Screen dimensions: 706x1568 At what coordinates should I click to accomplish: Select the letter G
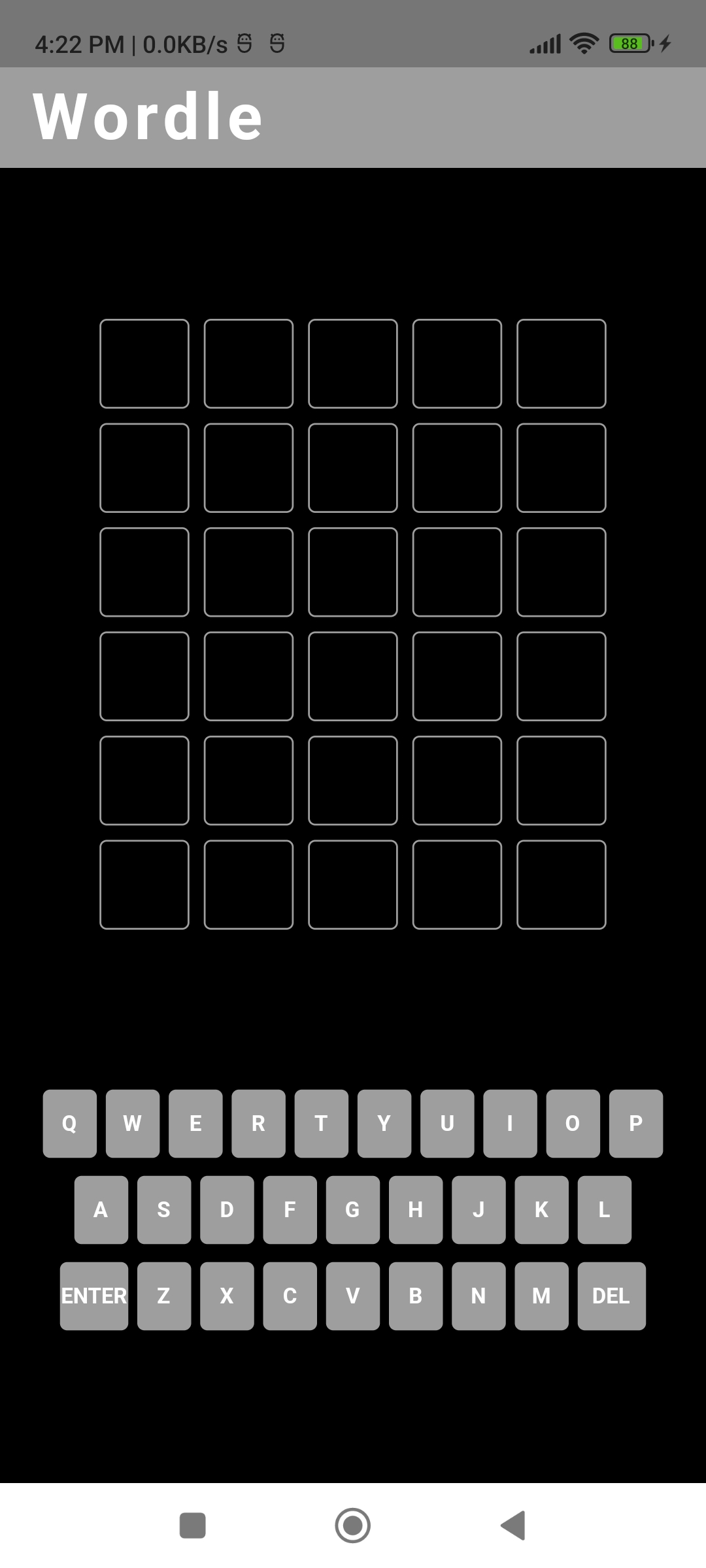click(x=352, y=1209)
